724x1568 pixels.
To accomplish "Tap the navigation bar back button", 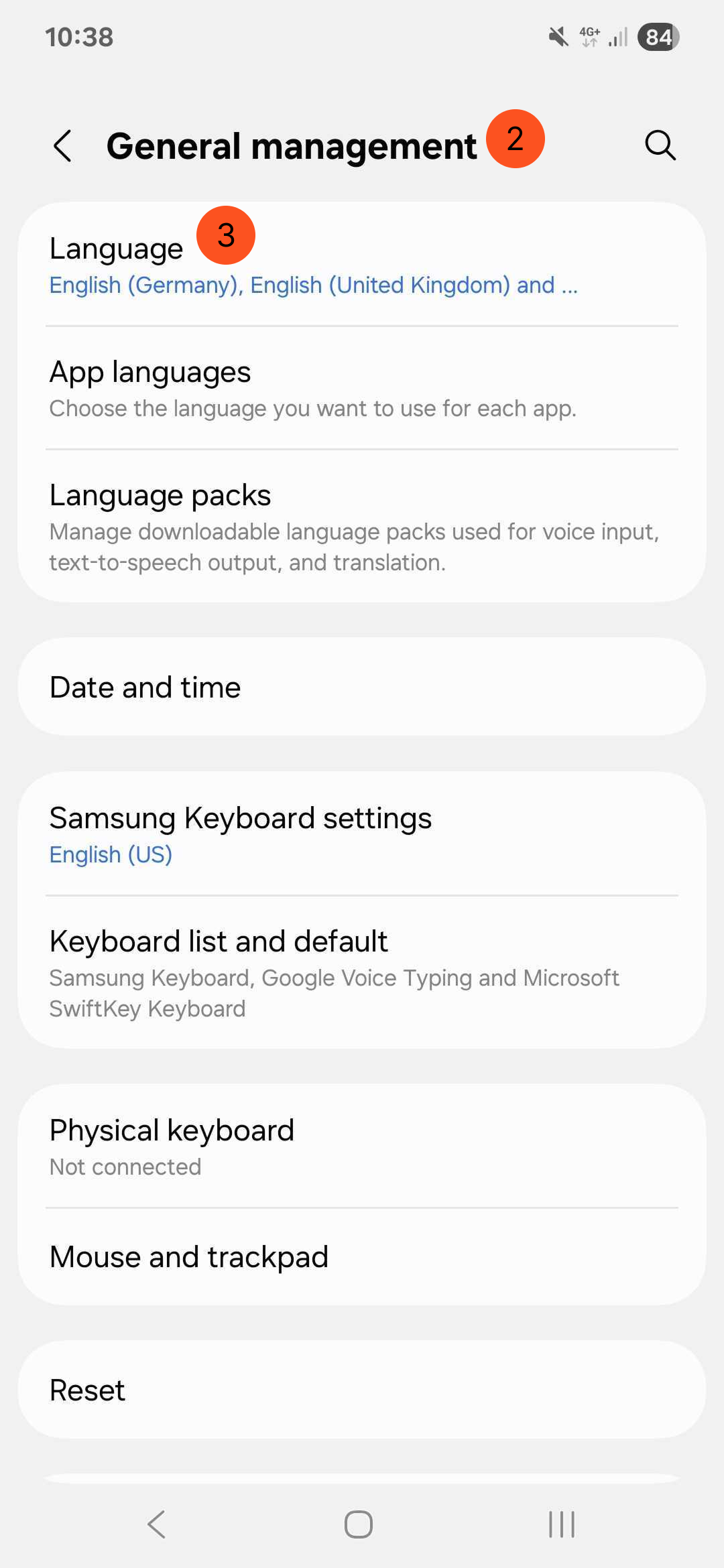I will (156, 1524).
